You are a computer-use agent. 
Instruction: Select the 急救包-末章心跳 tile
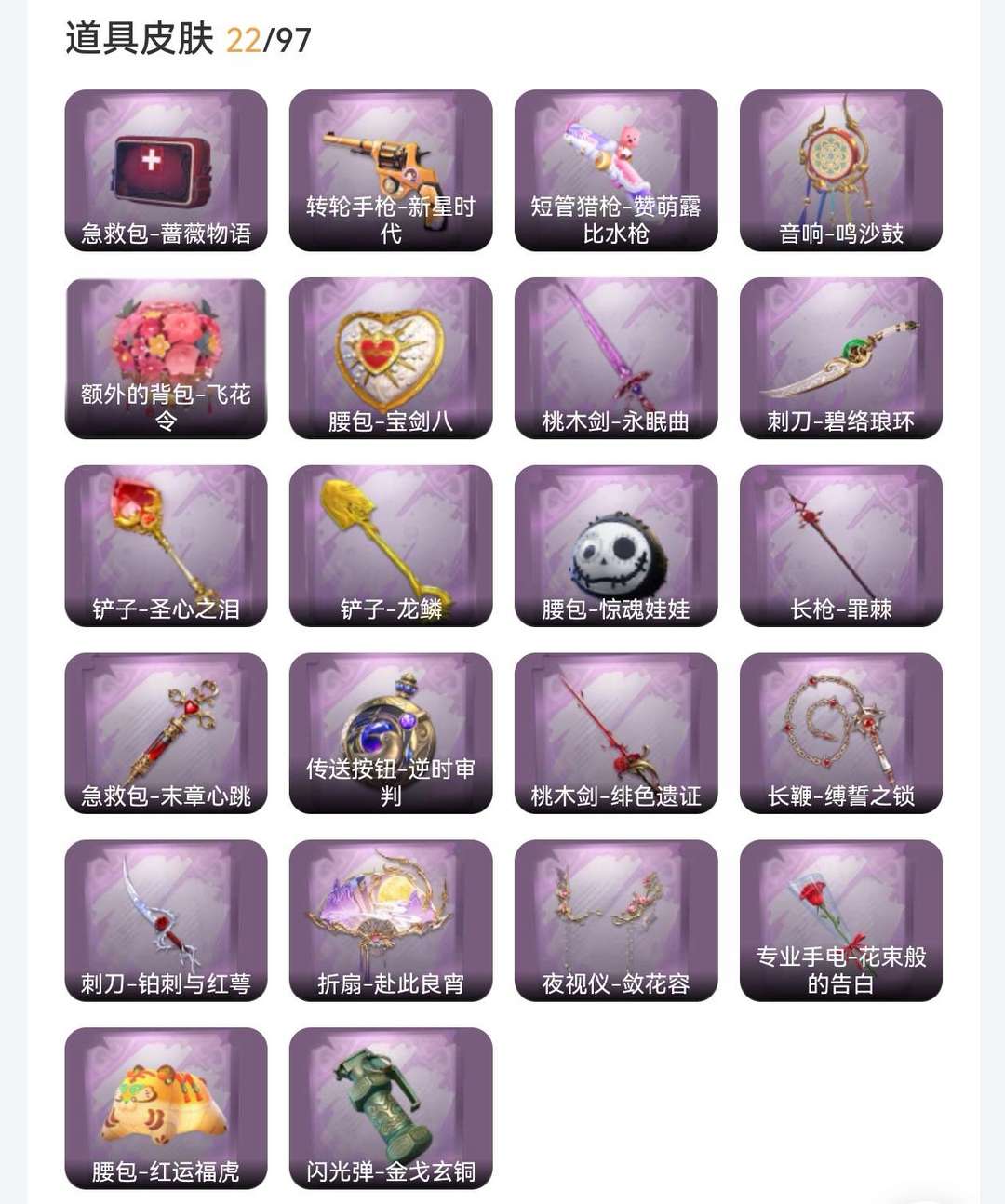tap(166, 734)
